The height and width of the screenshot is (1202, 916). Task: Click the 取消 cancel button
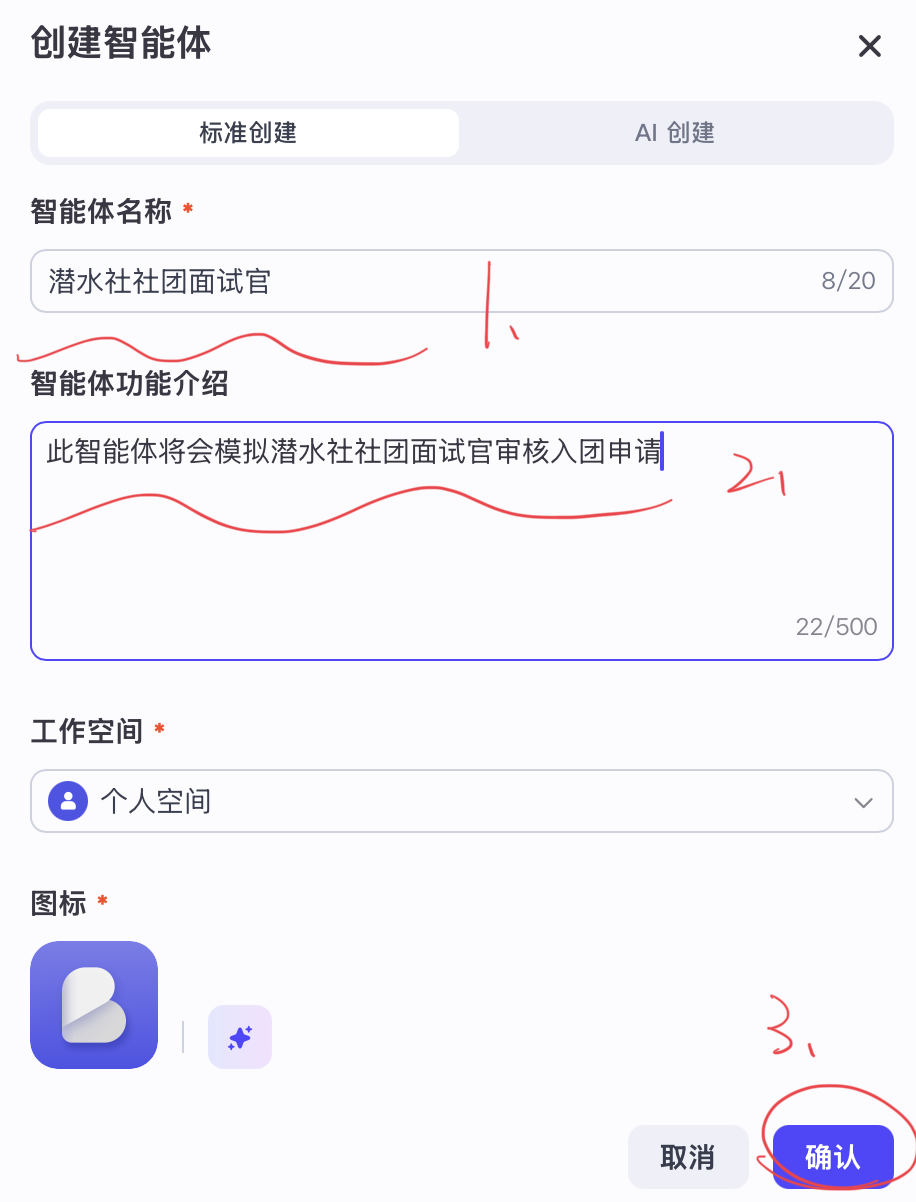point(687,1156)
